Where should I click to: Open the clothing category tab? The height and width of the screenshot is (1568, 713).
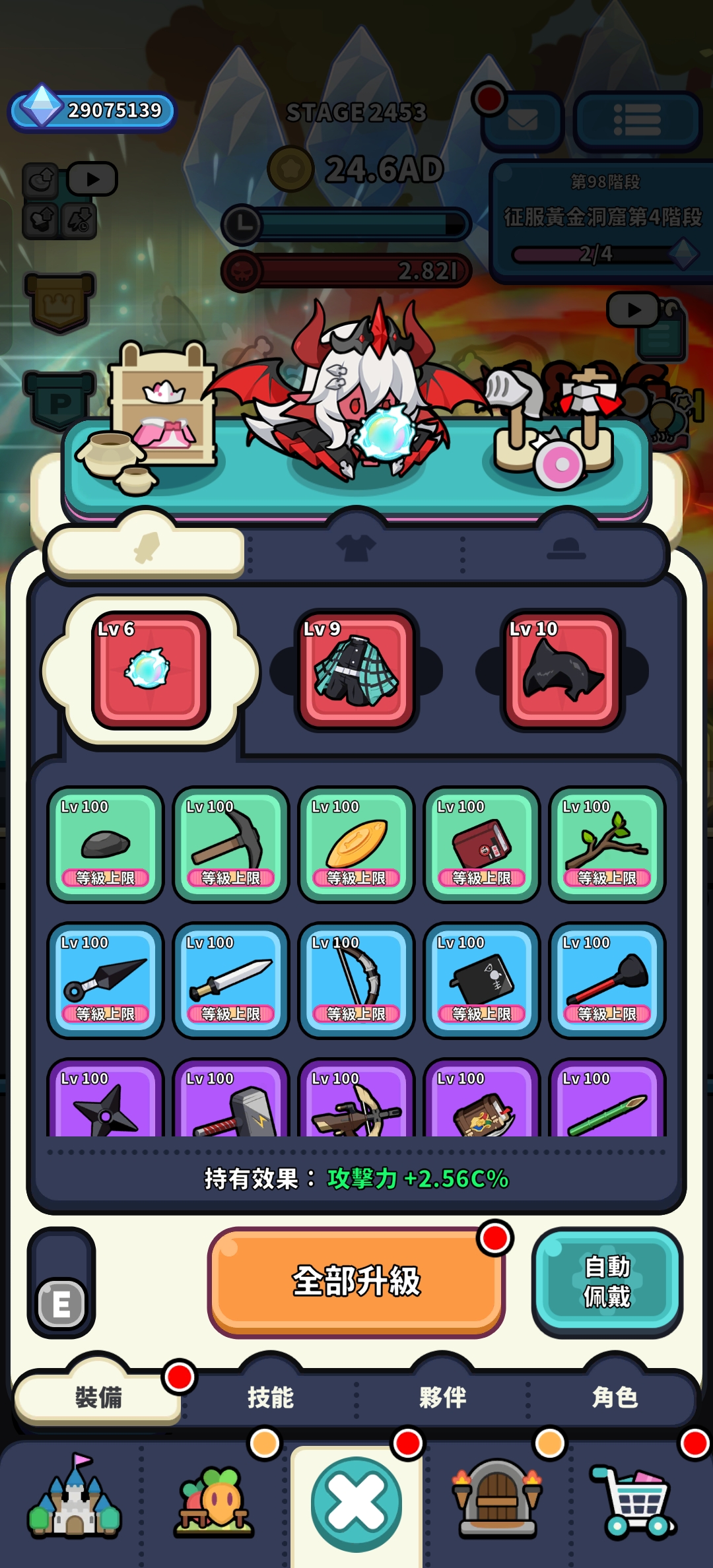pos(356,549)
